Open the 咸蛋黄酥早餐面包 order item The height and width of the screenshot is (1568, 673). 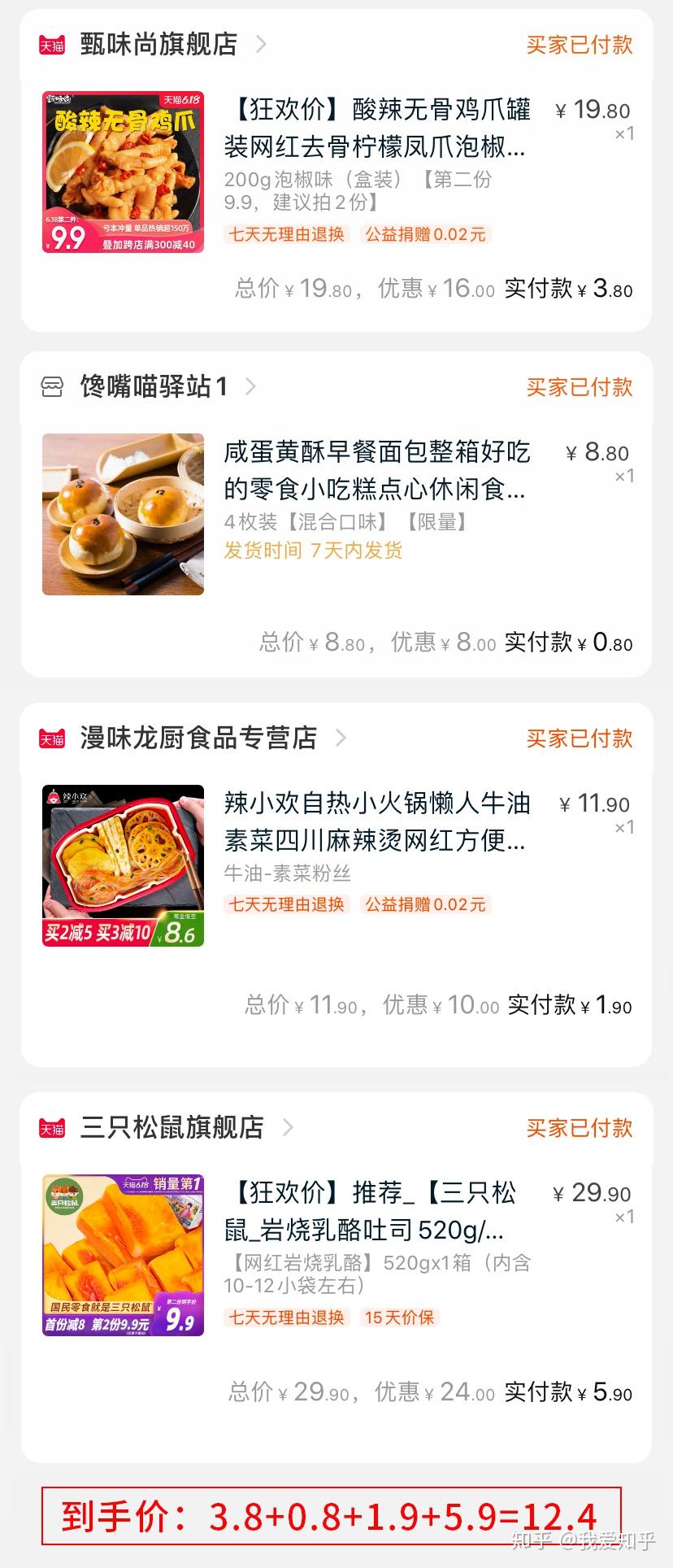pos(377,470)
